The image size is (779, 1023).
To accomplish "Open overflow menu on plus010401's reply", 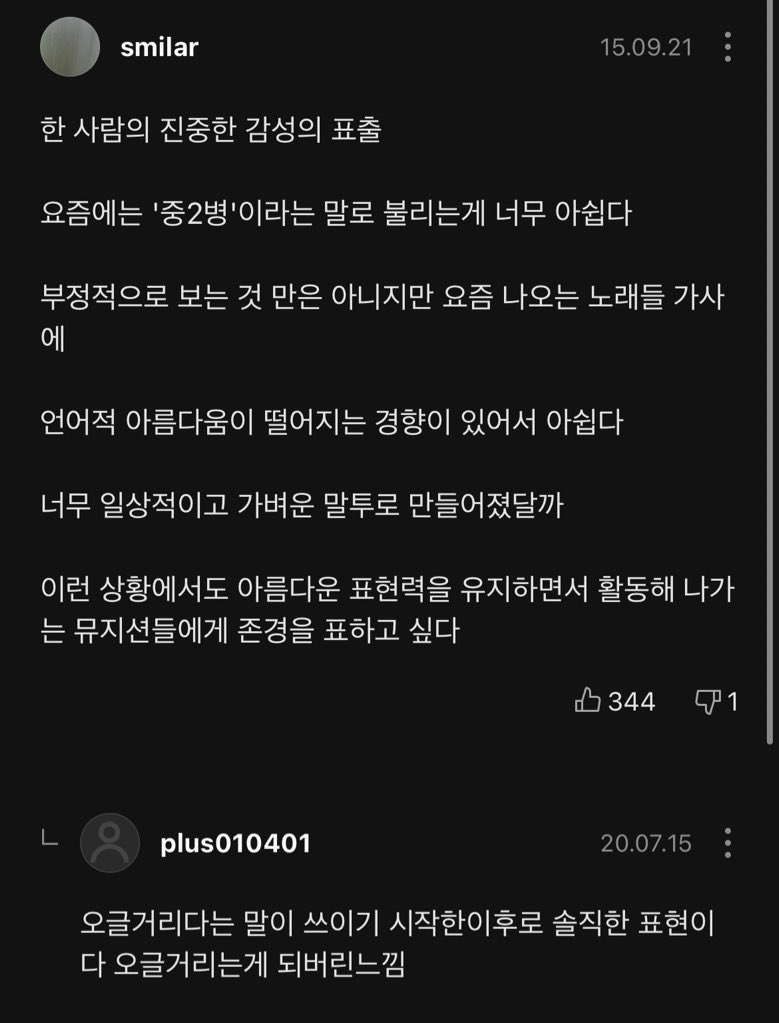I will 727,843.
